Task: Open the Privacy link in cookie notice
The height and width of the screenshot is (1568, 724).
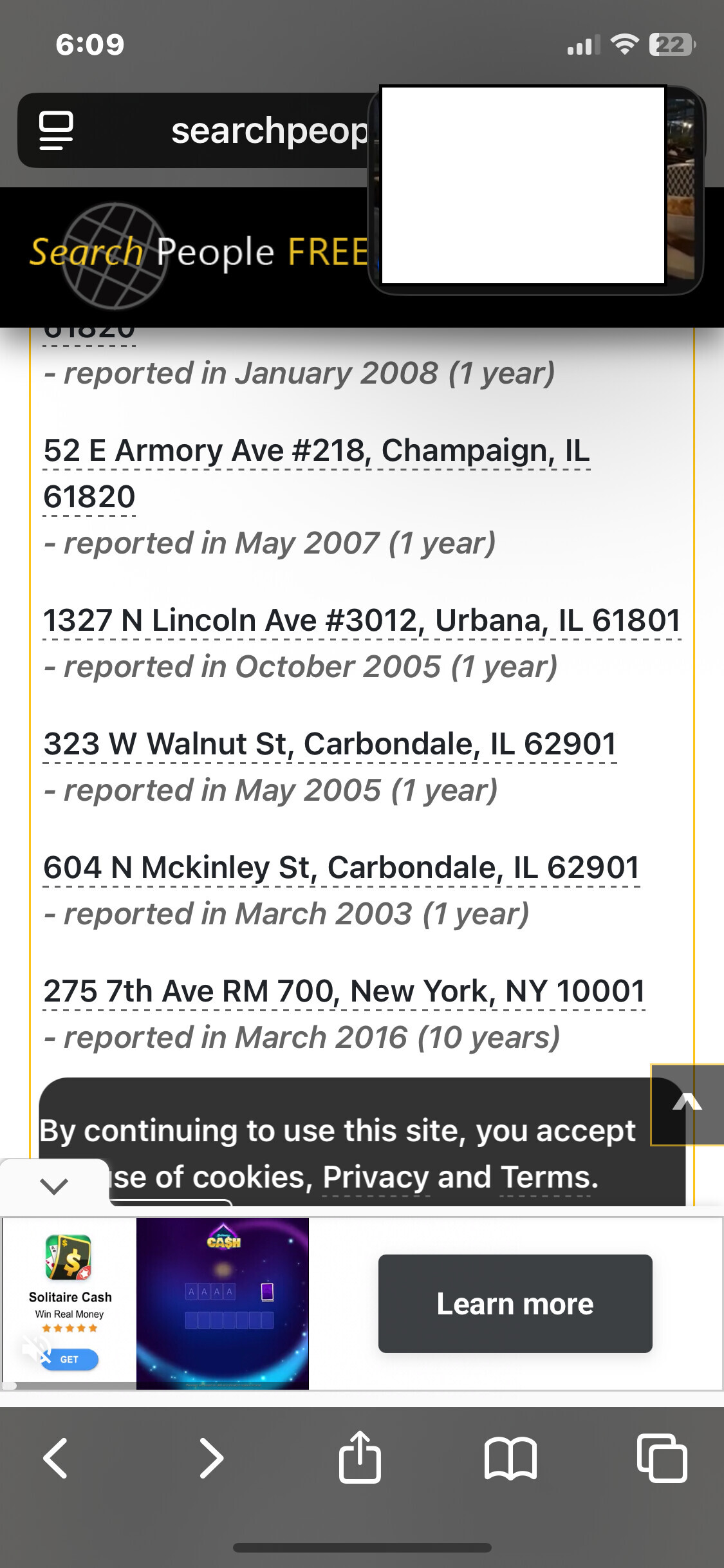Action: (x=375, y=1178)
